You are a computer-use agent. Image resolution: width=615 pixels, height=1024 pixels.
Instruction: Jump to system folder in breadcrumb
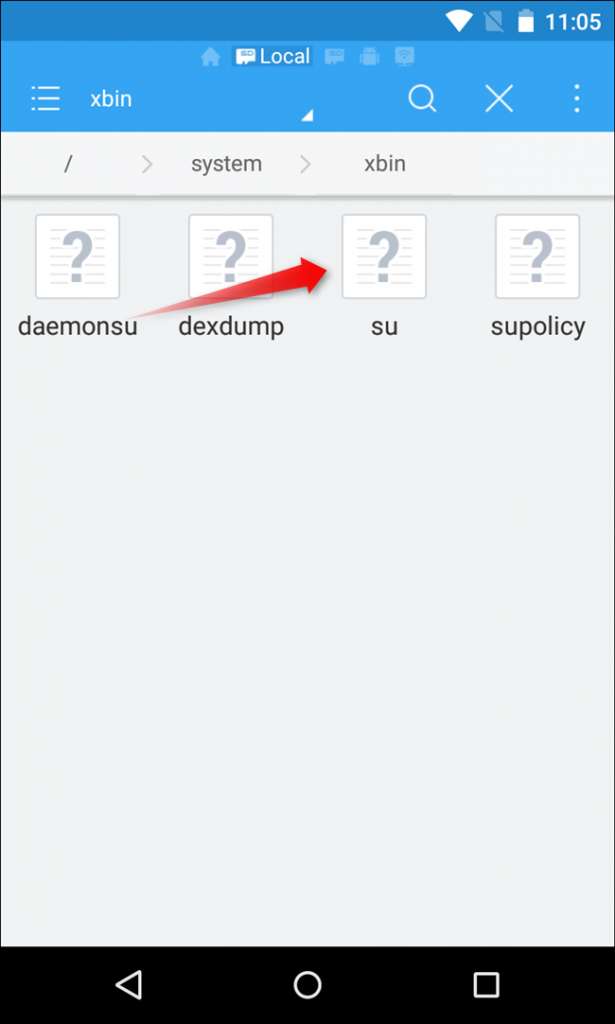click(x=226, y=164)
